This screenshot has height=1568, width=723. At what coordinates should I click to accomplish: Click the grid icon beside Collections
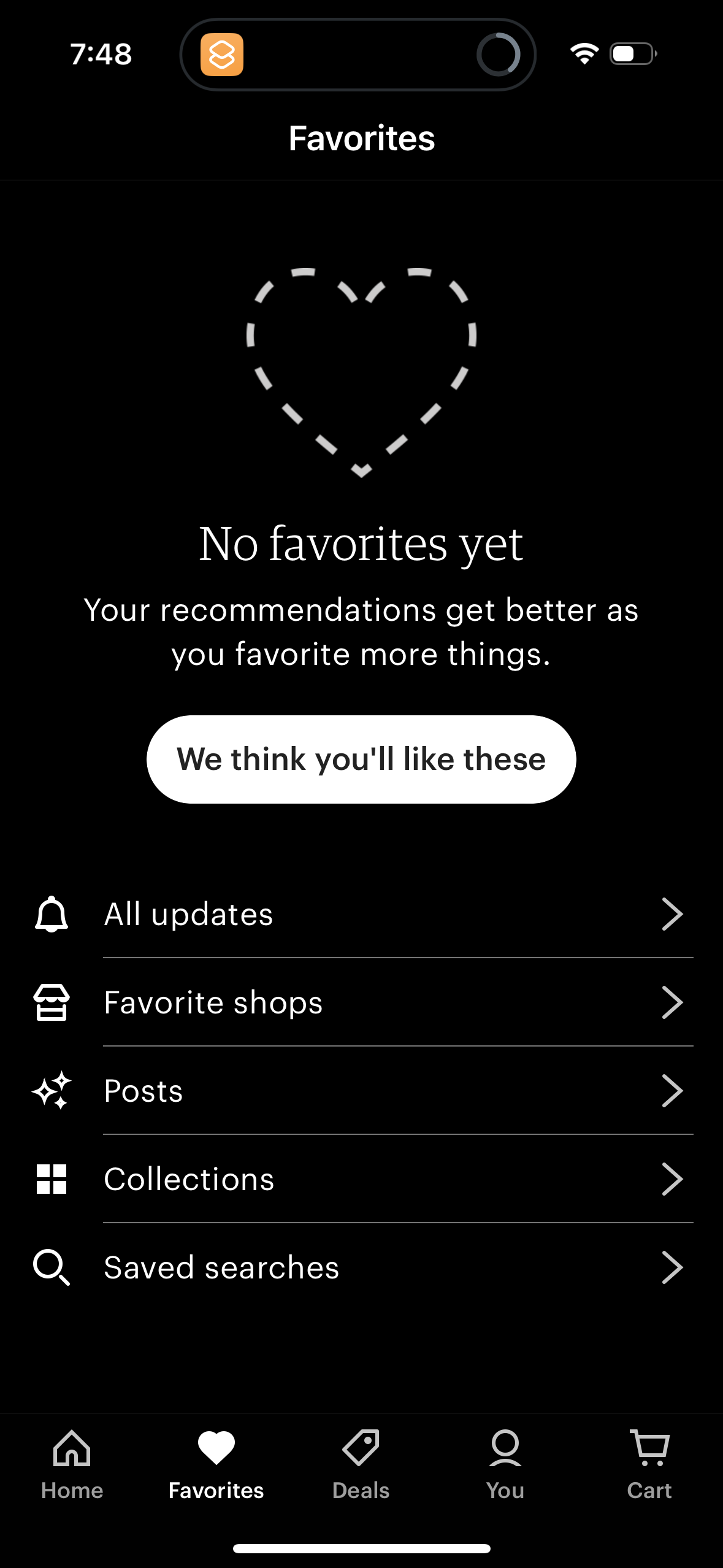51,1178
